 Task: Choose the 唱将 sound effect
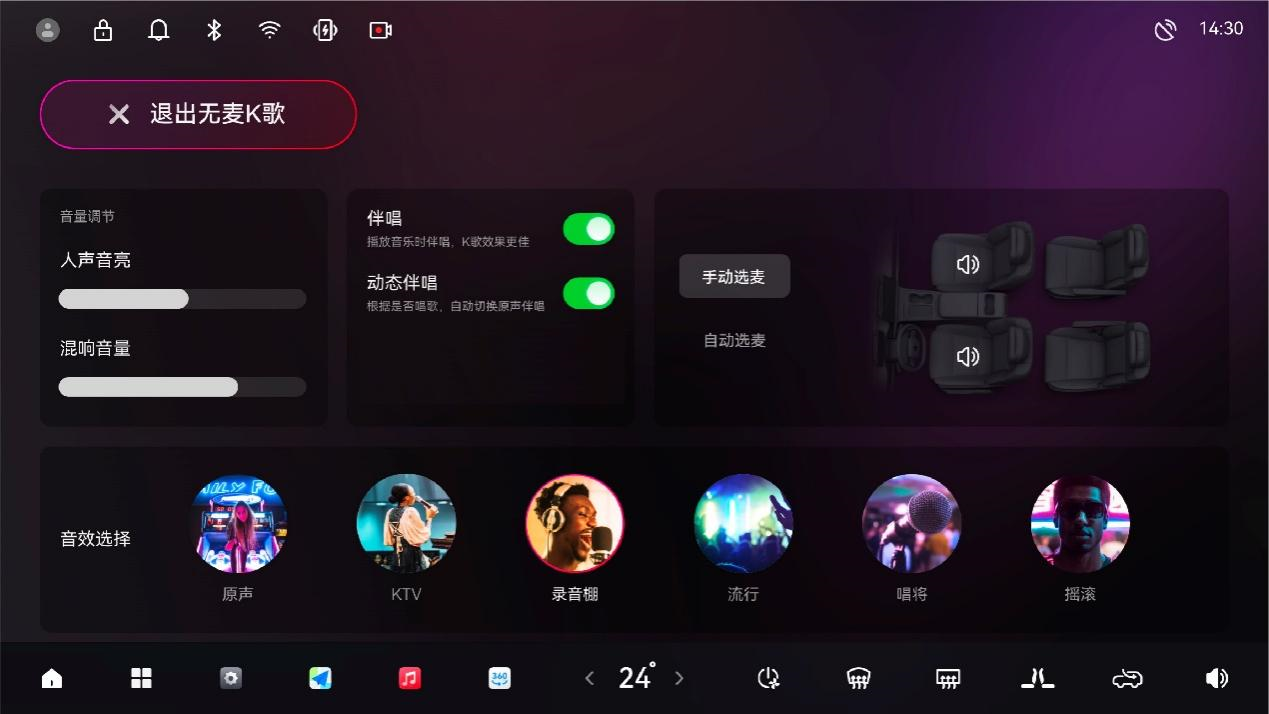click(911, 524)
